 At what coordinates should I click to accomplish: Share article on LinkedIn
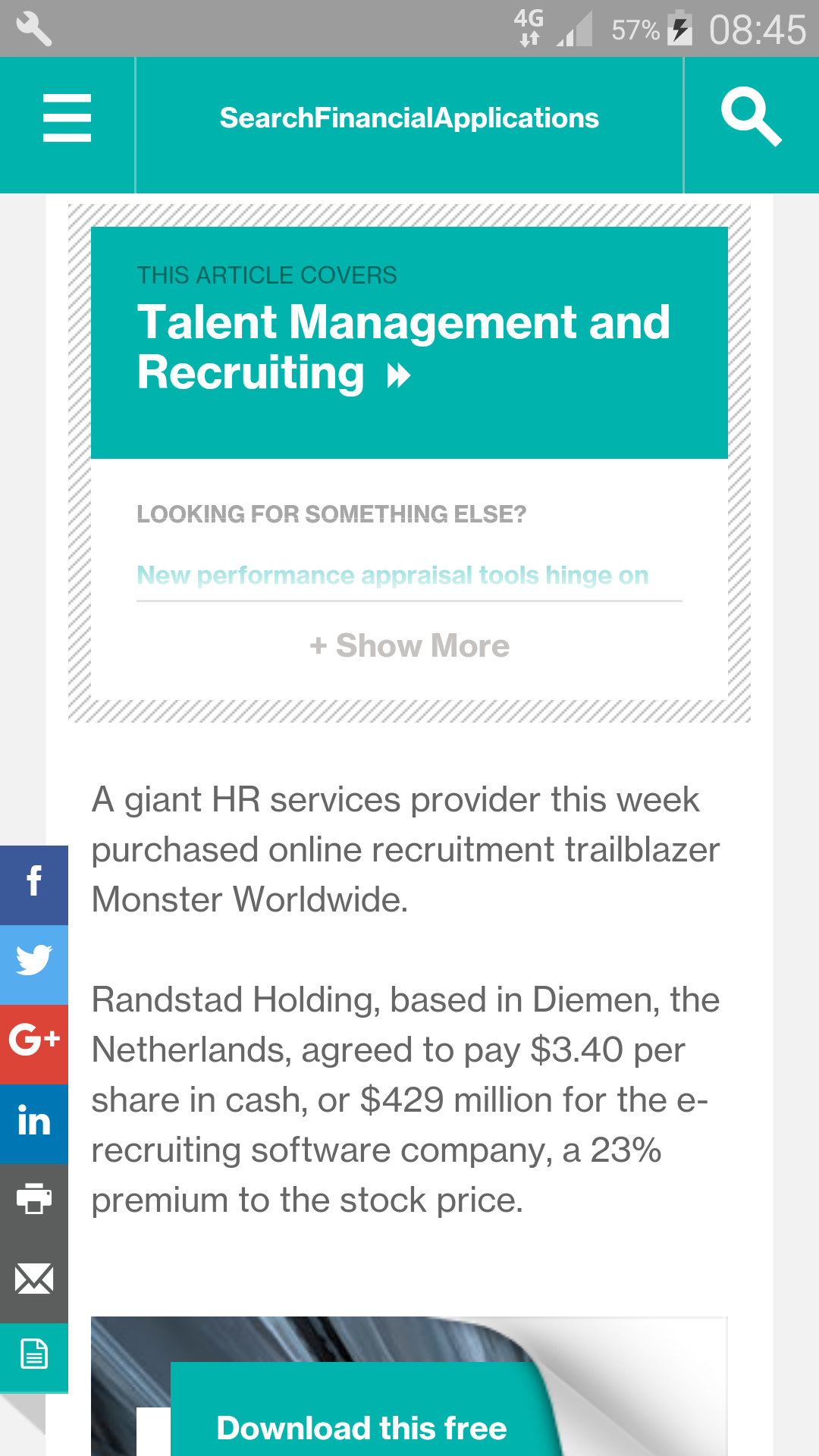pos(34,1124)
